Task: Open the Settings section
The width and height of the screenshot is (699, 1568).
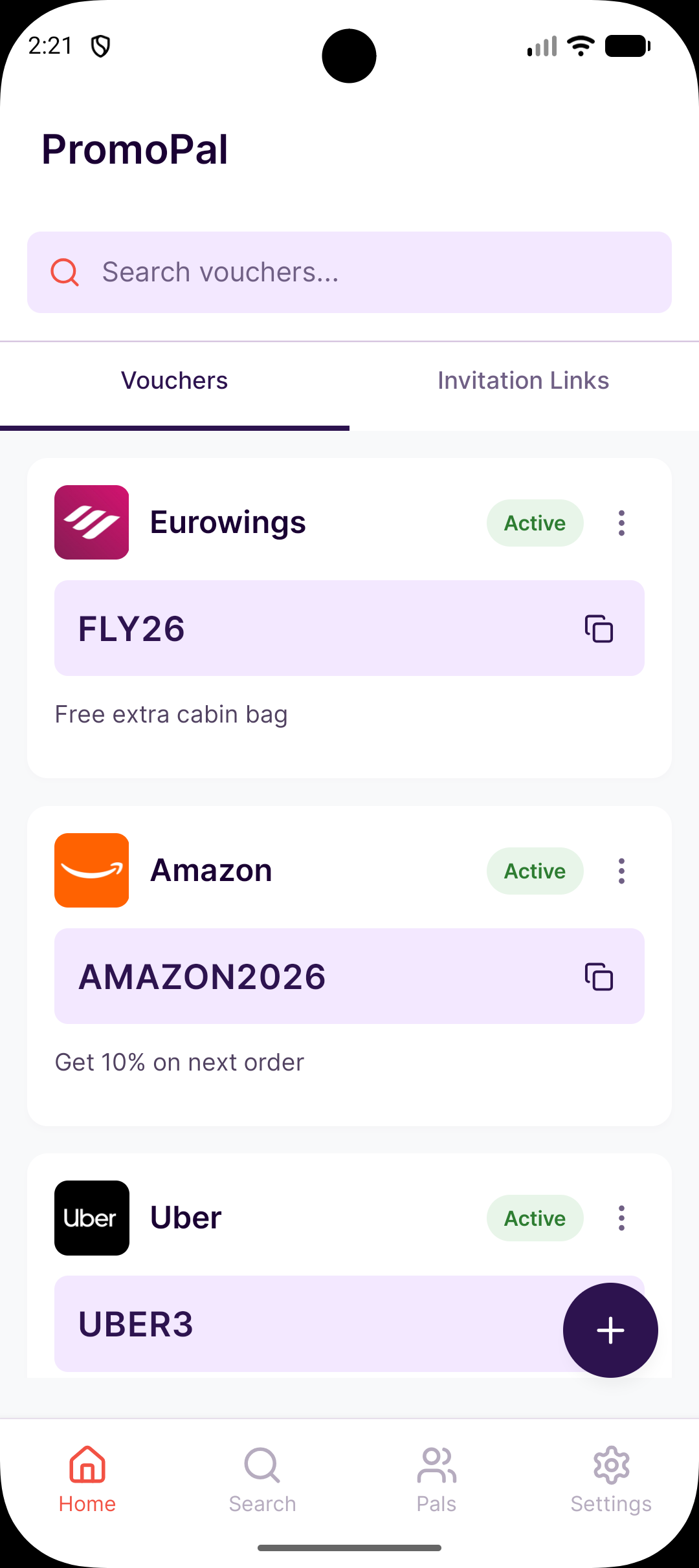Action: [610, 1481]
